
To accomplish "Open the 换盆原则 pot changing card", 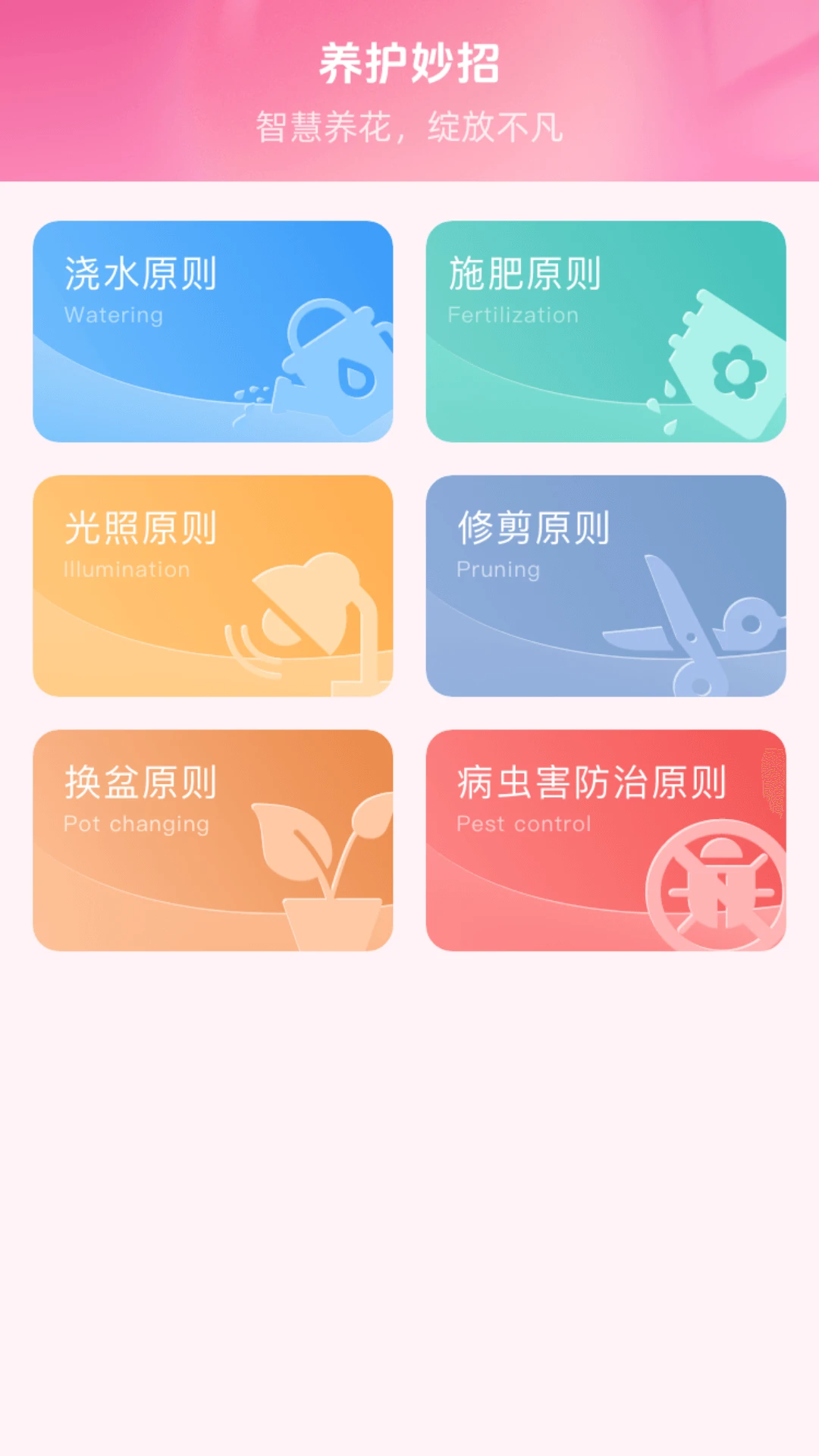I will (x=213, y=838).
